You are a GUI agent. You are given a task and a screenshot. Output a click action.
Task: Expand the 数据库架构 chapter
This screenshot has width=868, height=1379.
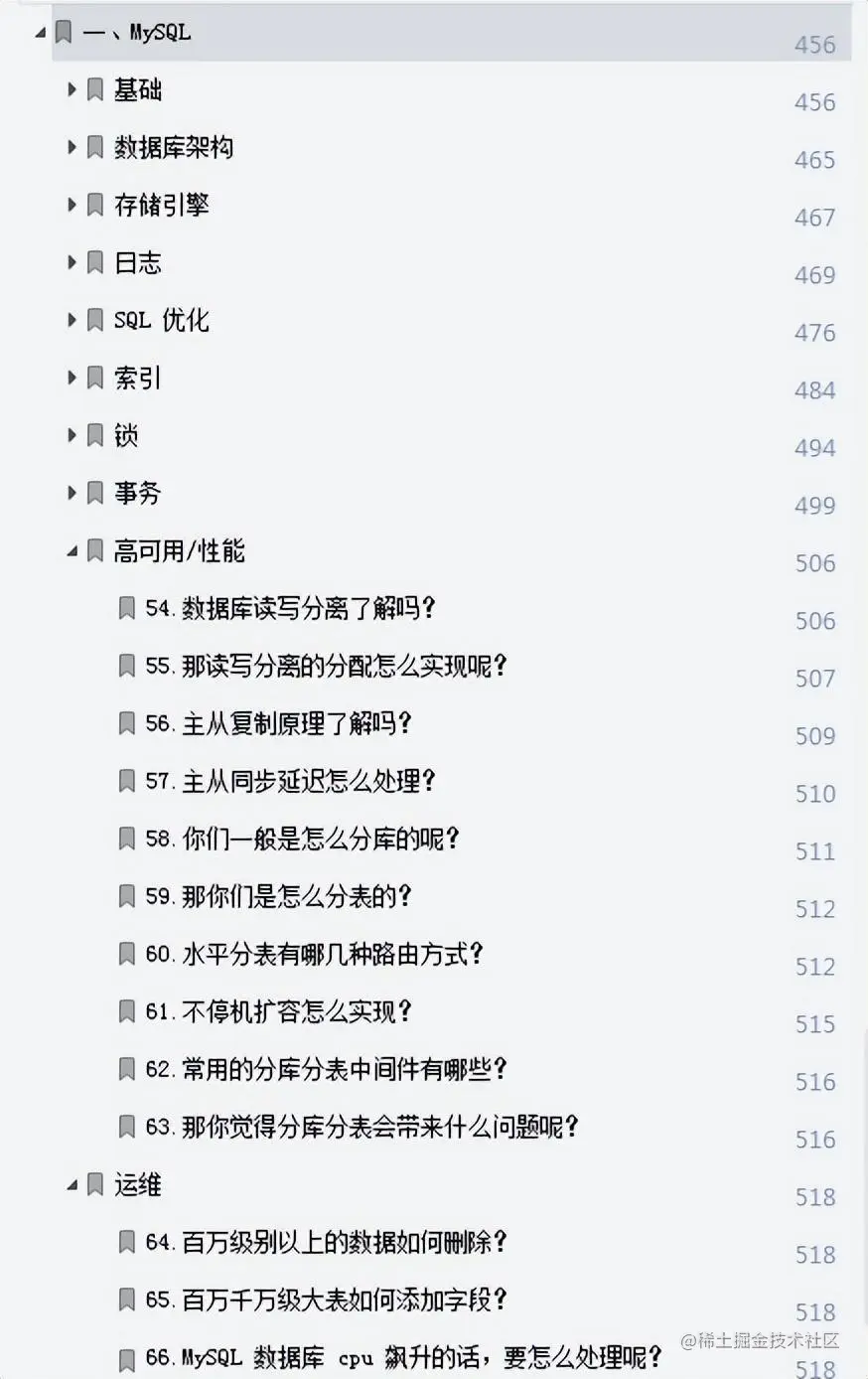(x=72, y=147)
